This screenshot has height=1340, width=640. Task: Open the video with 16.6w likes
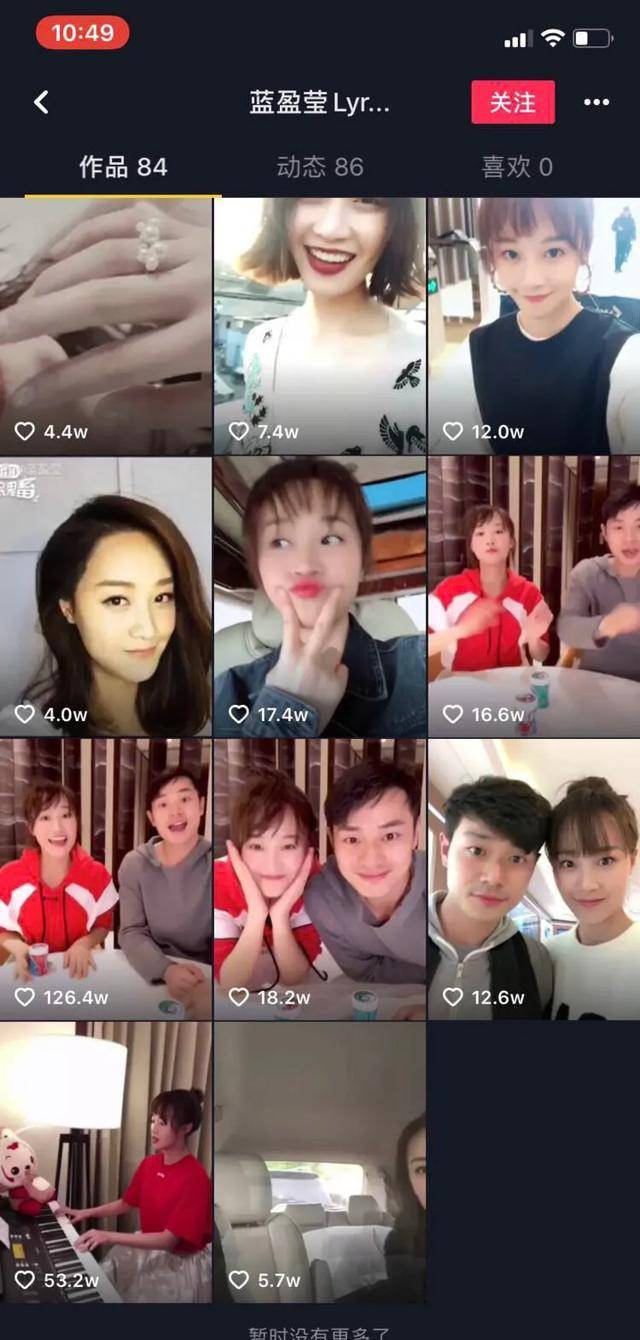(534, 595)
